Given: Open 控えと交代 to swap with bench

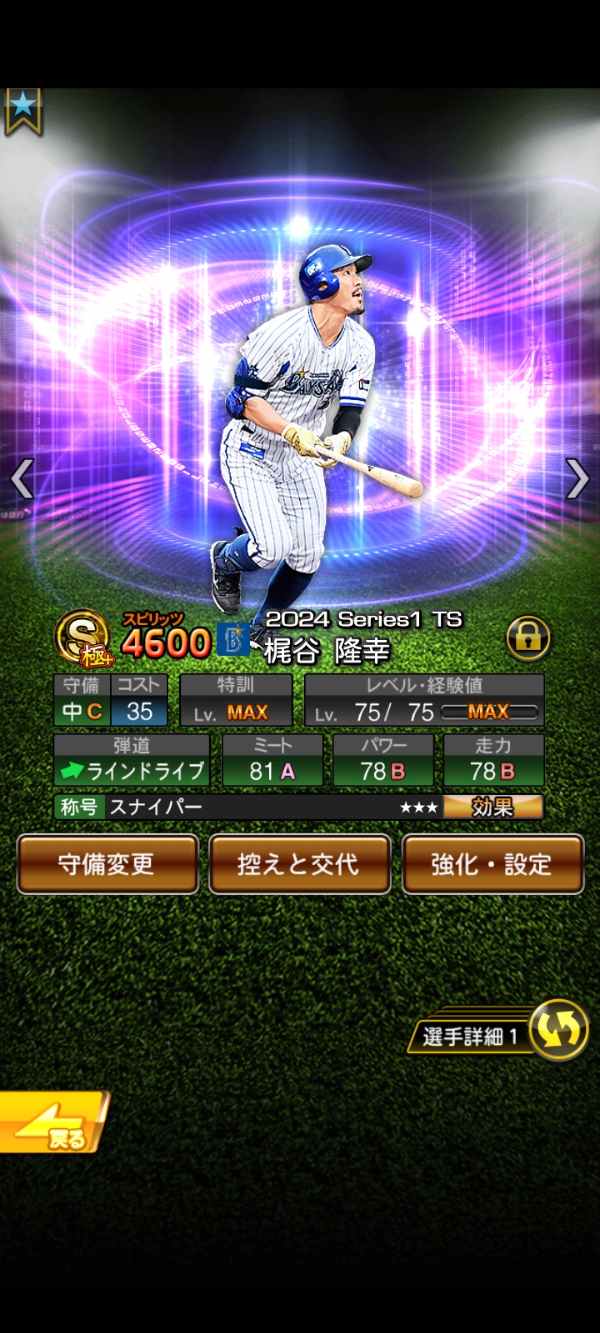Looking at the screenshot, I should (299, 864).
